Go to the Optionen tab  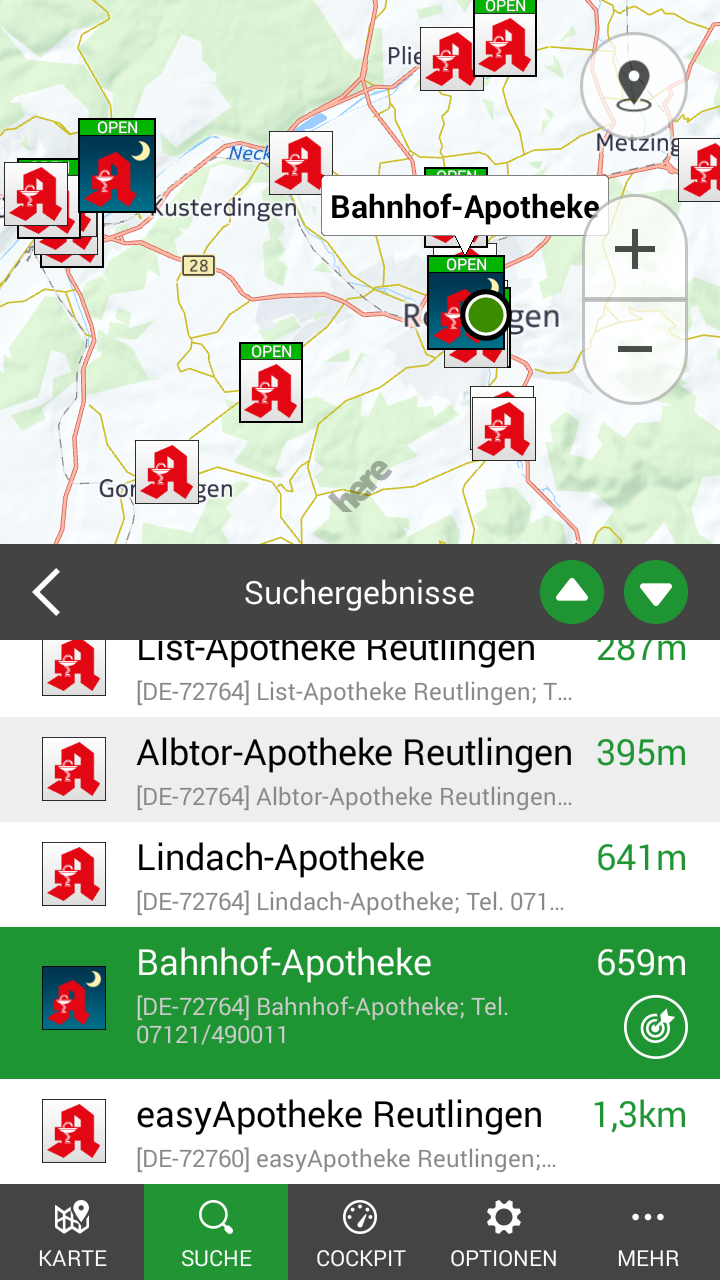[503, 1232]
